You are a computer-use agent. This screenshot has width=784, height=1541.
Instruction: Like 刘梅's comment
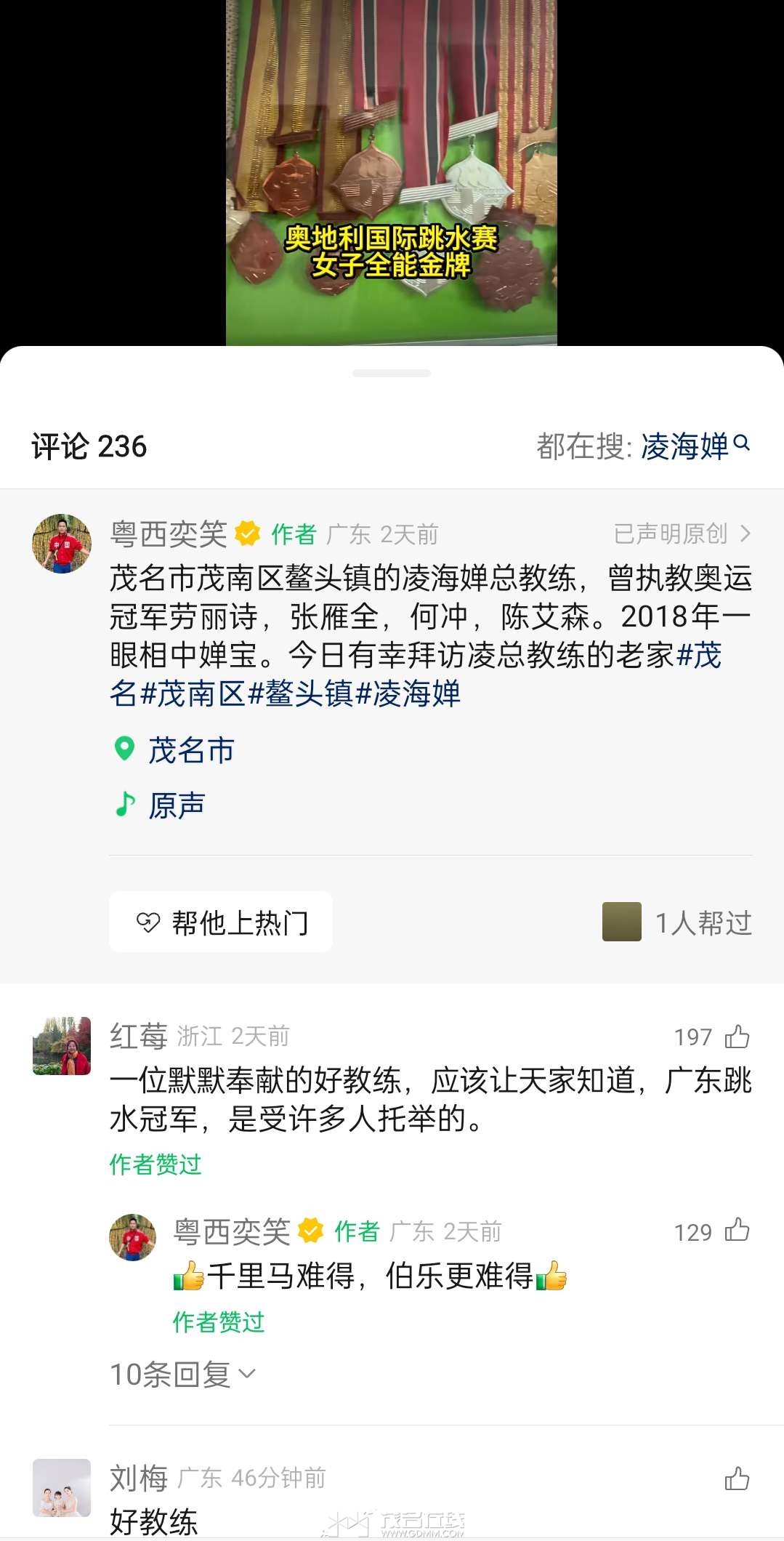click(737, 1478)
